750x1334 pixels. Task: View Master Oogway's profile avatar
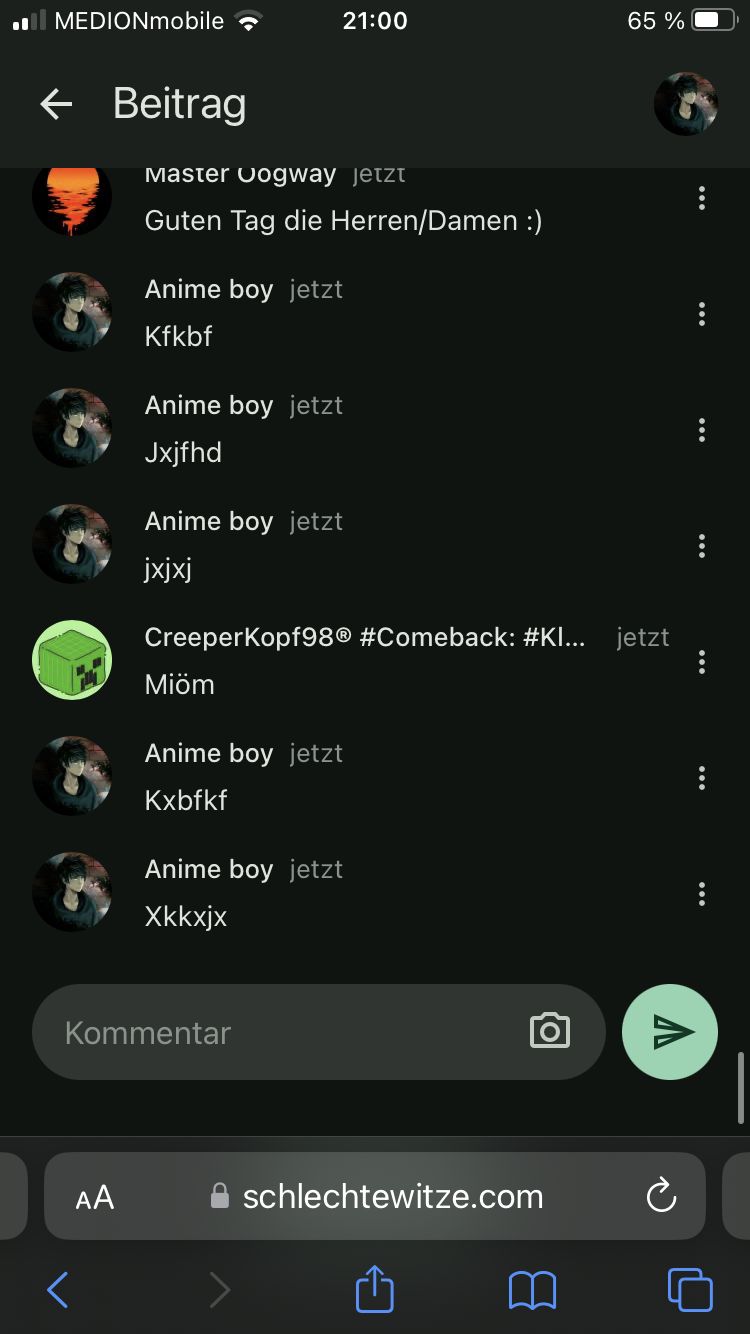click(72, 200)
